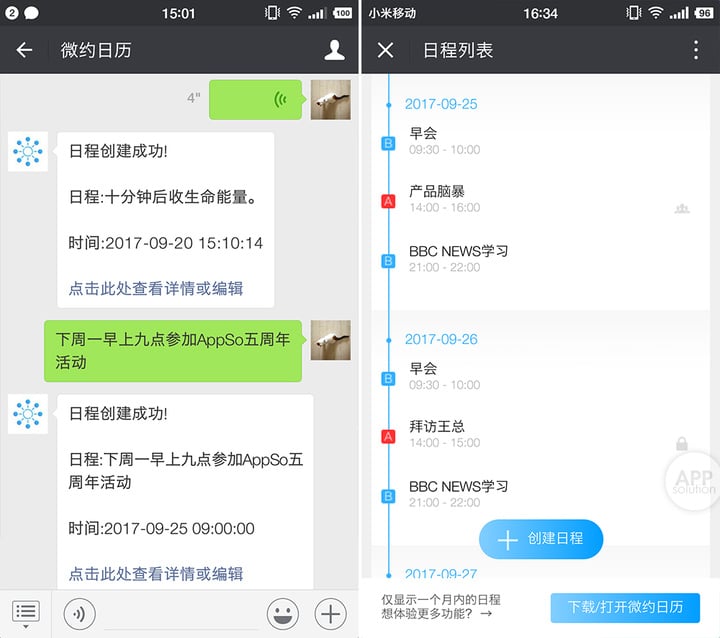The height and width of the screenshot is (638, 720).
Task: Open the plus attachment menu
Action: point(330,613)
